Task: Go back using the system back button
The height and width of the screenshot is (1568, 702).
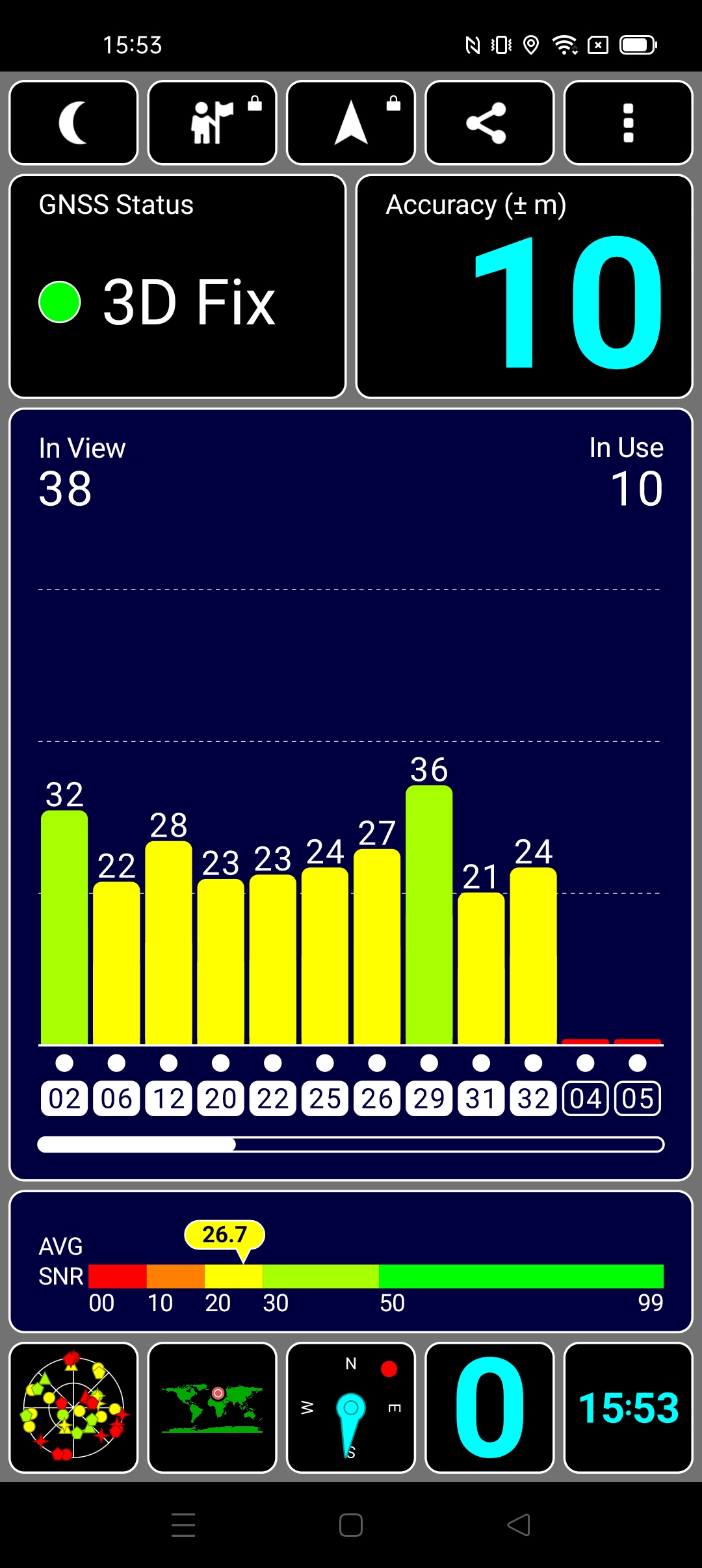Action: click(x=519, y=1525)
